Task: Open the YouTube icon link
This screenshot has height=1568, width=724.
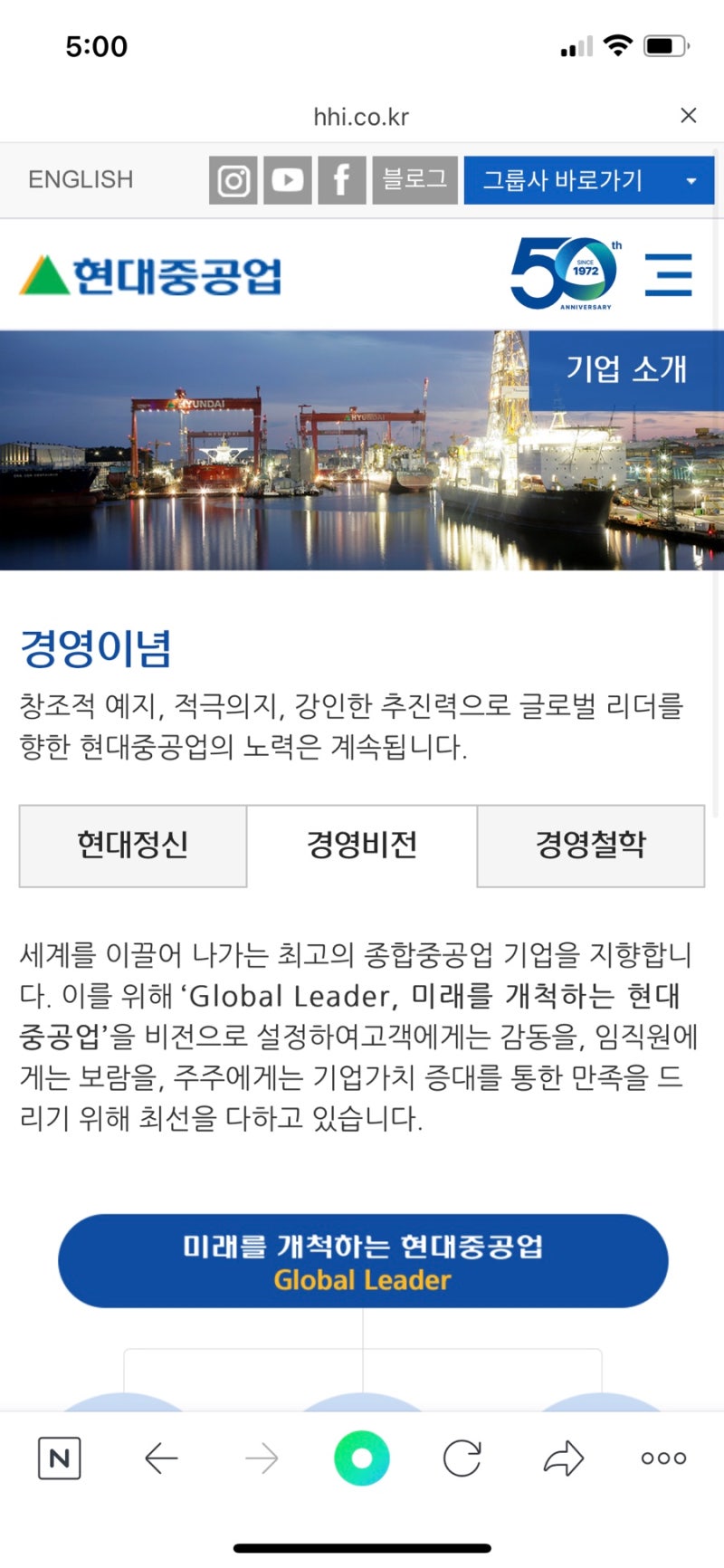Action: pyautogui.click(x=288, y=180)
